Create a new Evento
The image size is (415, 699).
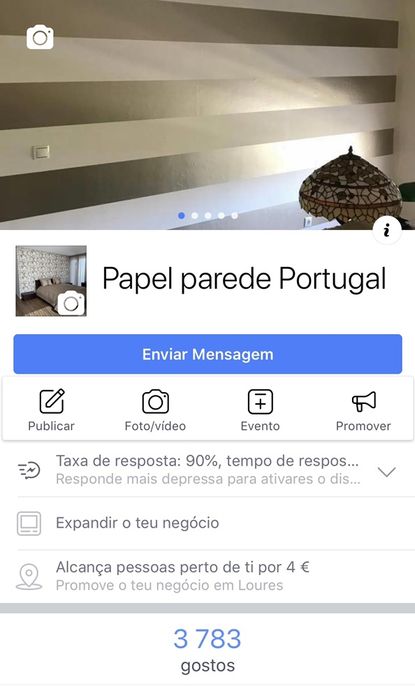(260, 410)
